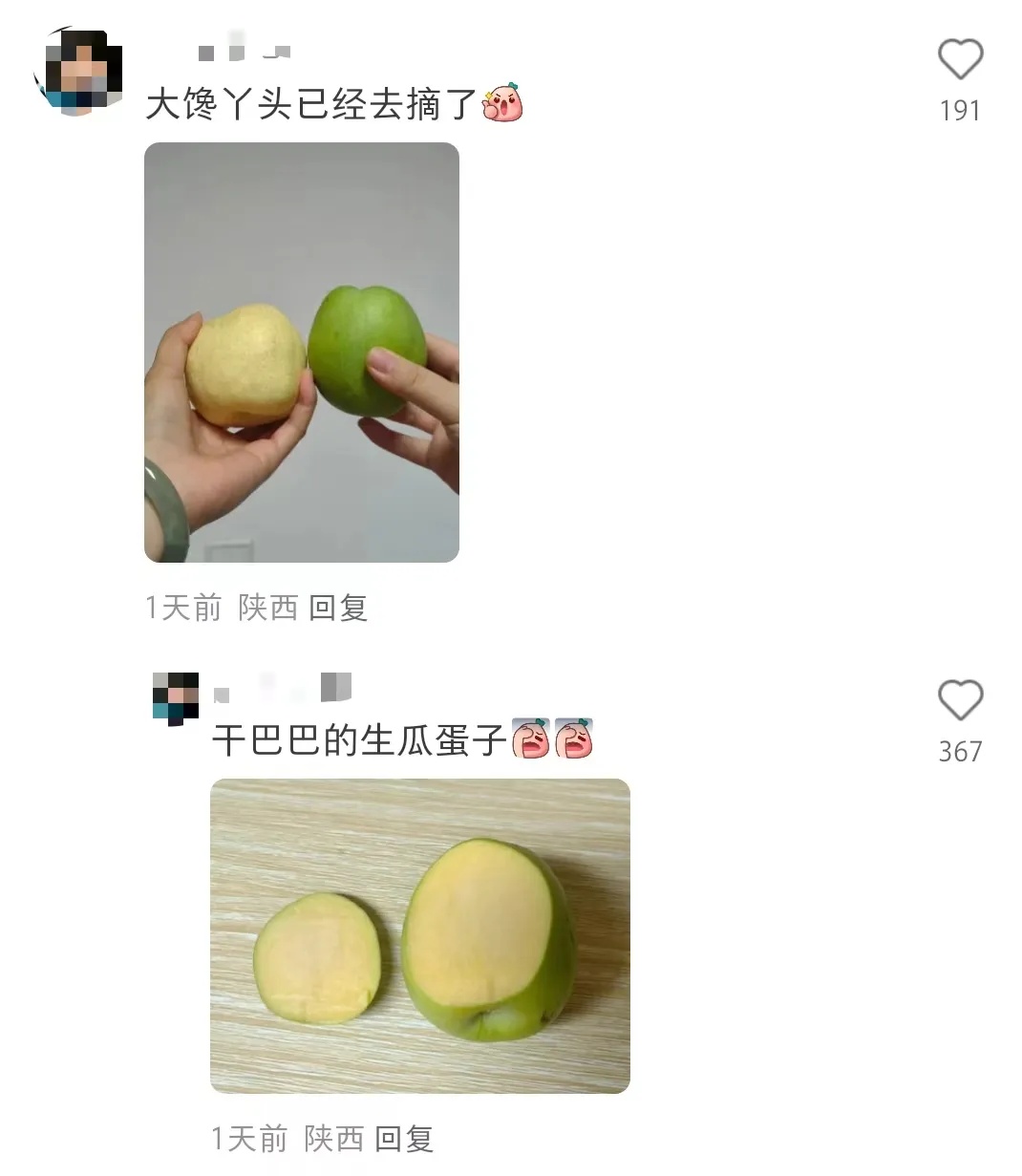Click the 191 like count

(x=959, y=111)
